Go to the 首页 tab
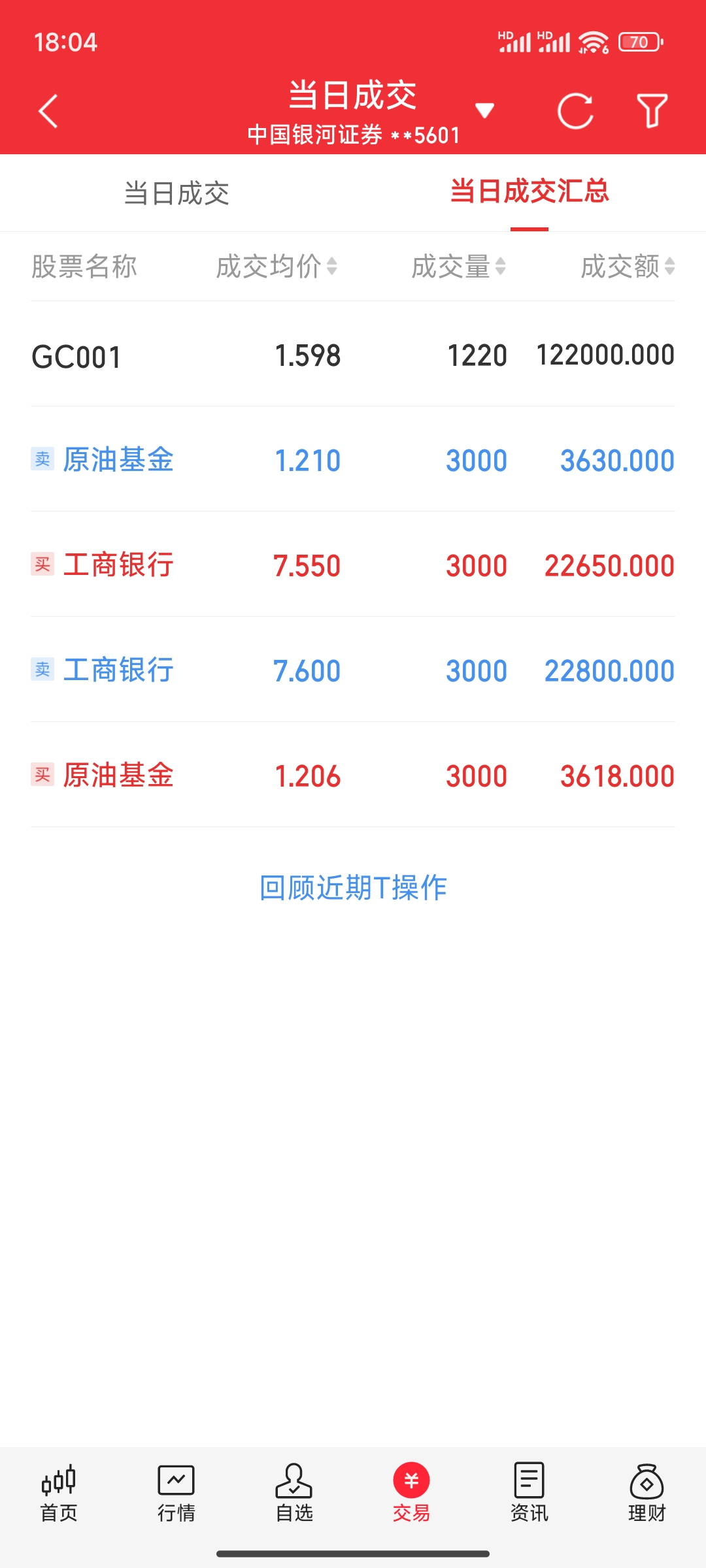706x1568 pixels. coord(59,1494)
